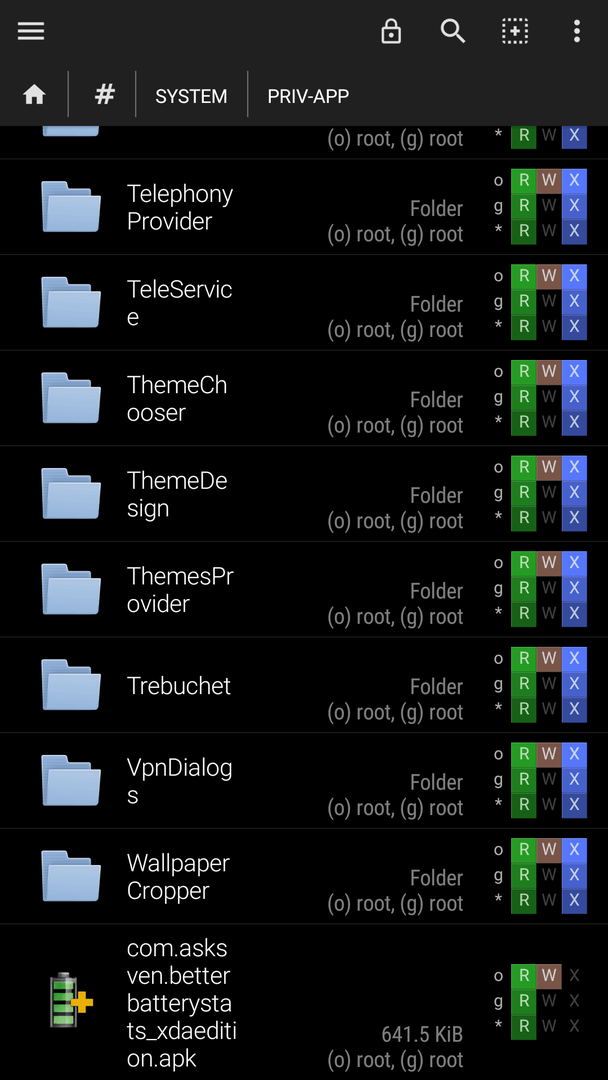Go to the home breadcrumb
Image resolution: width=608 pixels, height=1080 pixels.
(34, 95)
